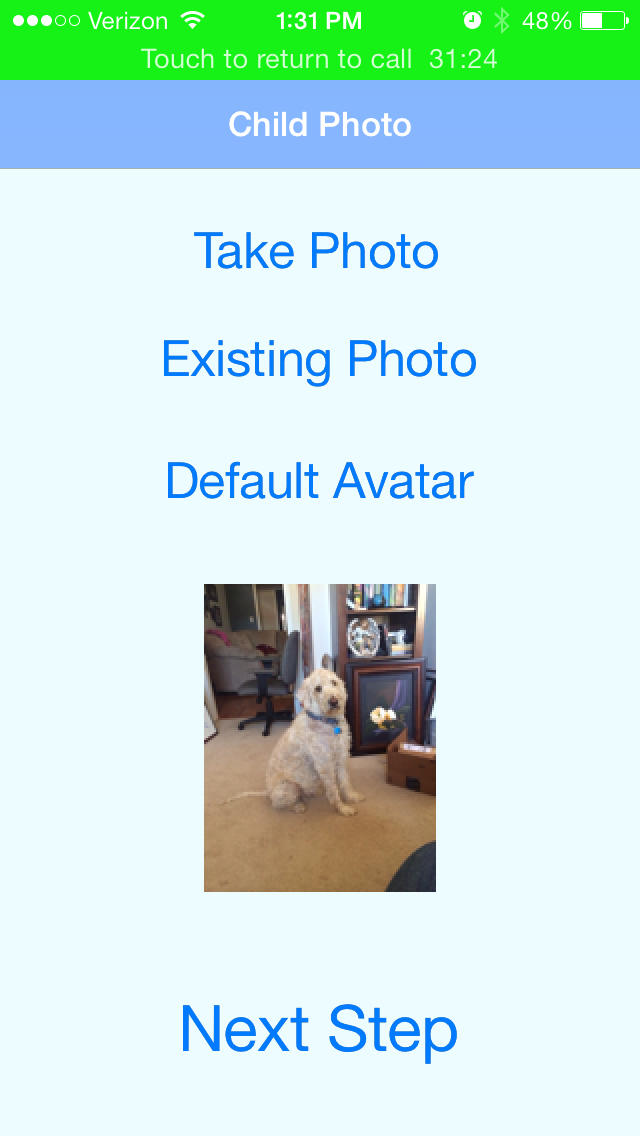Return to the ongoing call banner
640x1136 pixels.
(319, 59)
